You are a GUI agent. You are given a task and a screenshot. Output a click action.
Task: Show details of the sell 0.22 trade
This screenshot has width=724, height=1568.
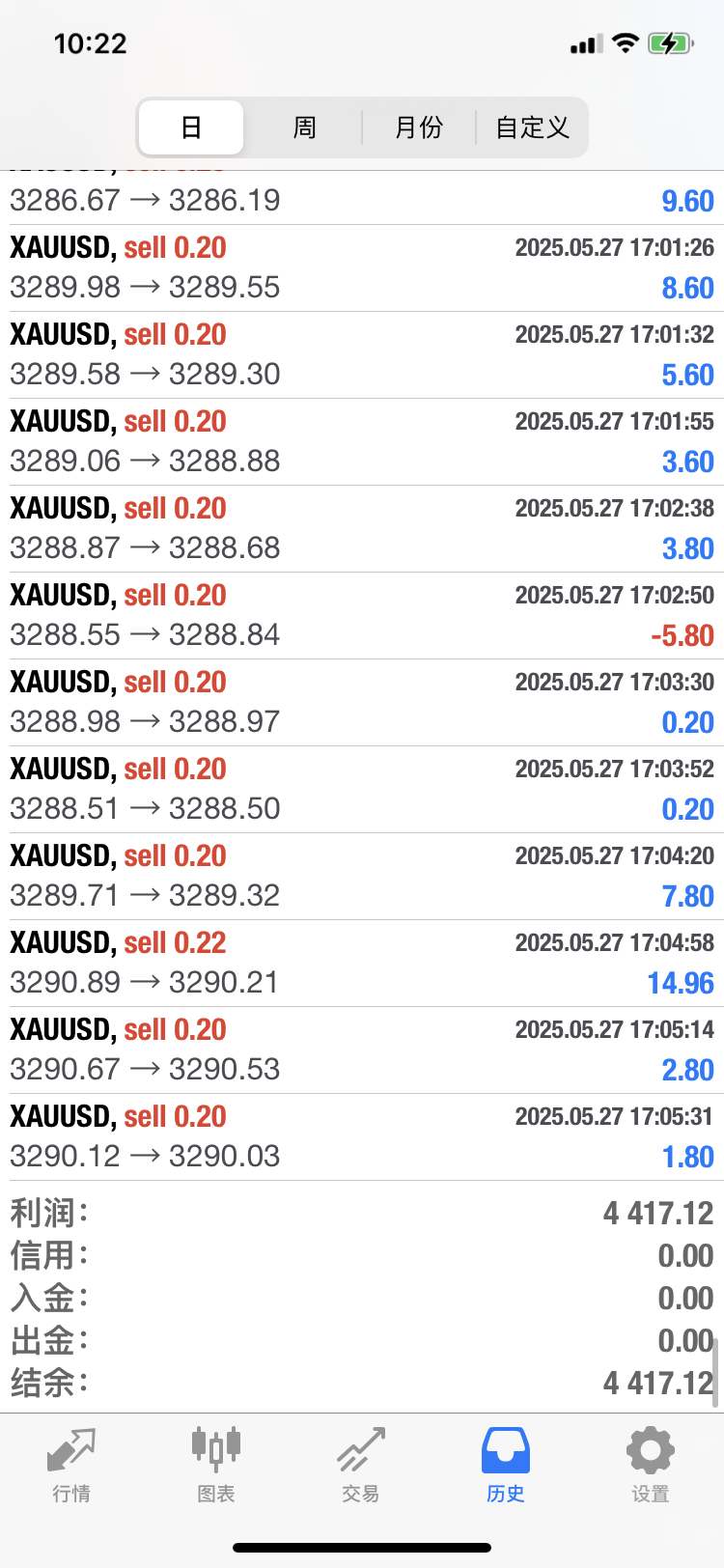[x=362, y=963]
